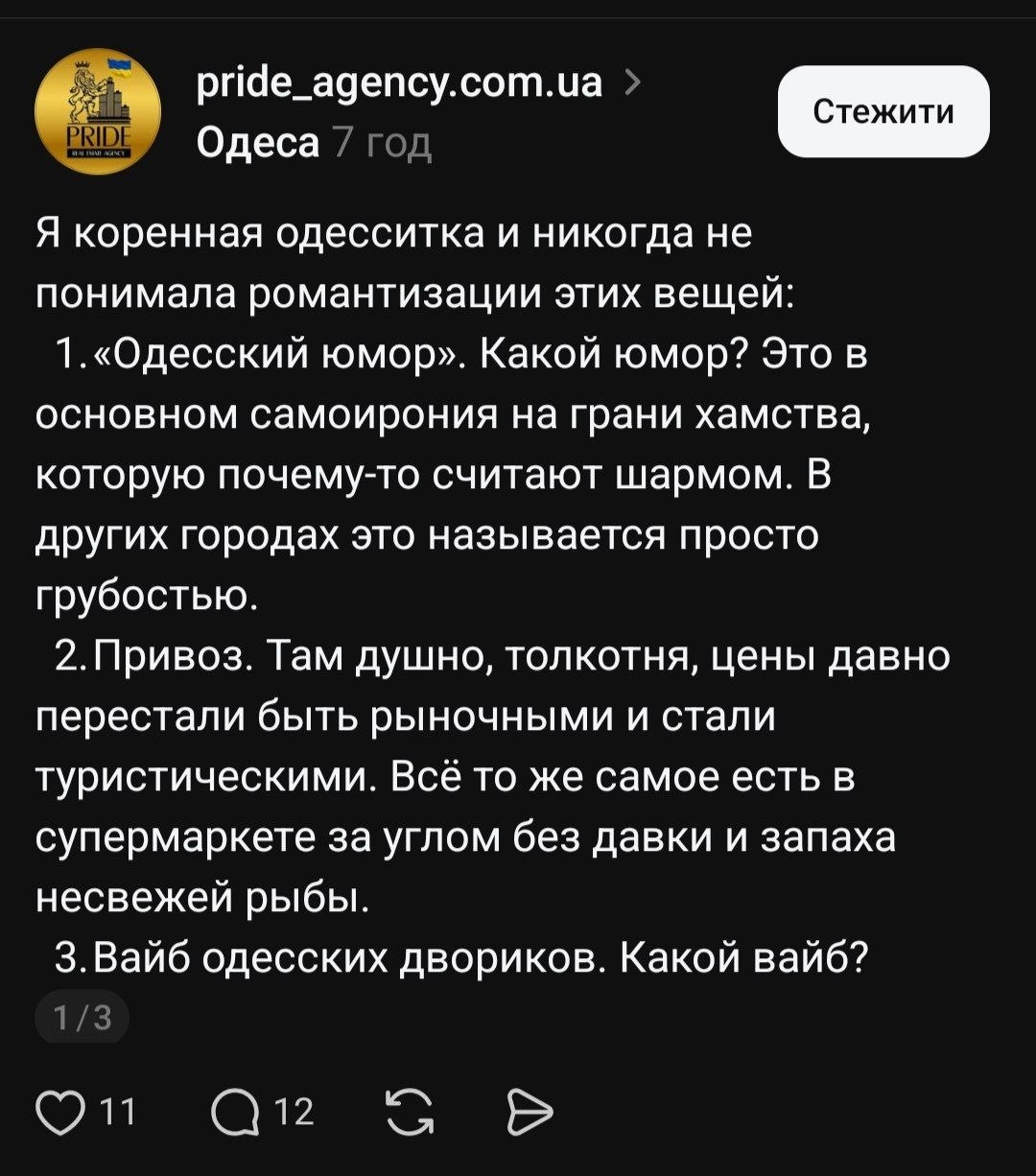Tap the Стежити follow button

pos(883,111)
